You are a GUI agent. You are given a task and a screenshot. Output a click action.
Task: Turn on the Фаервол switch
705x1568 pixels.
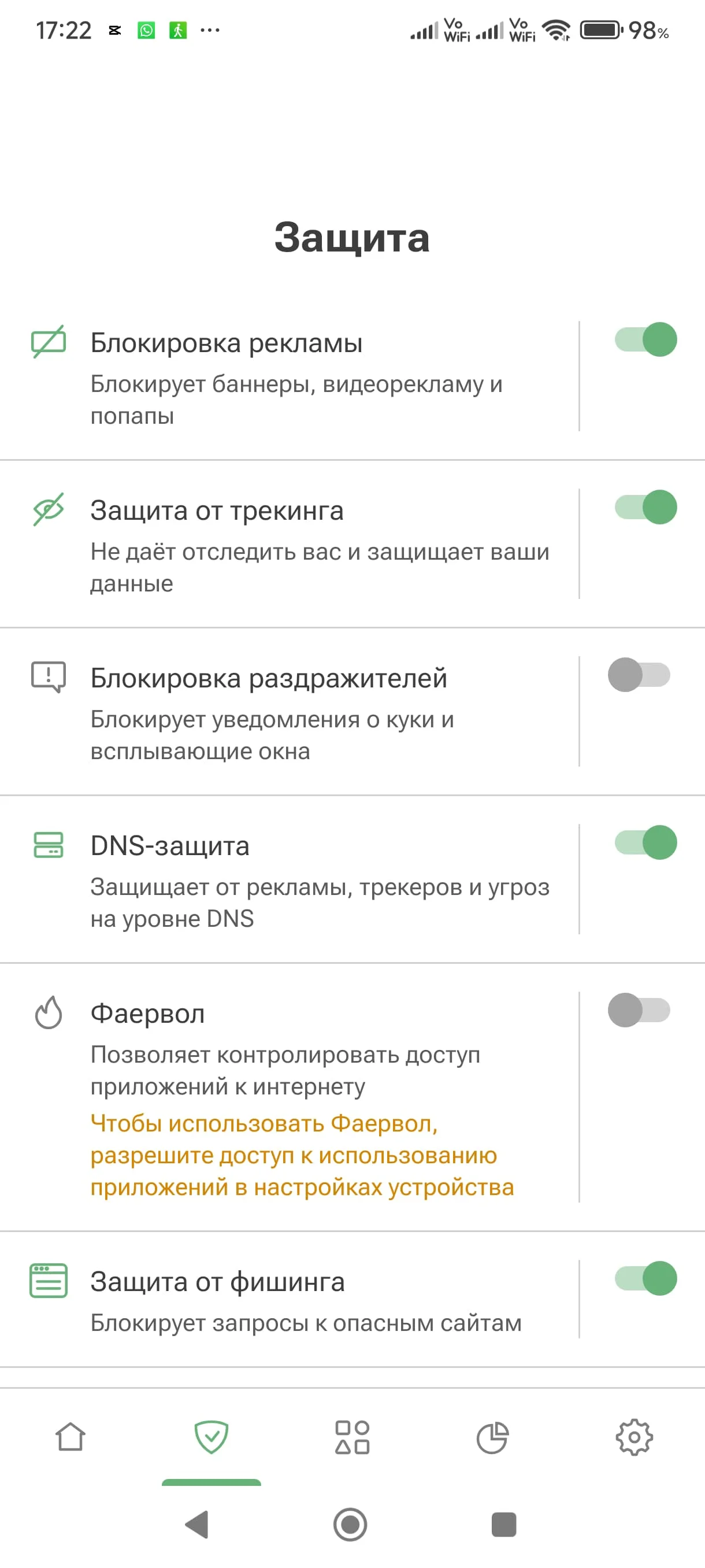(x=639, y=1010)
